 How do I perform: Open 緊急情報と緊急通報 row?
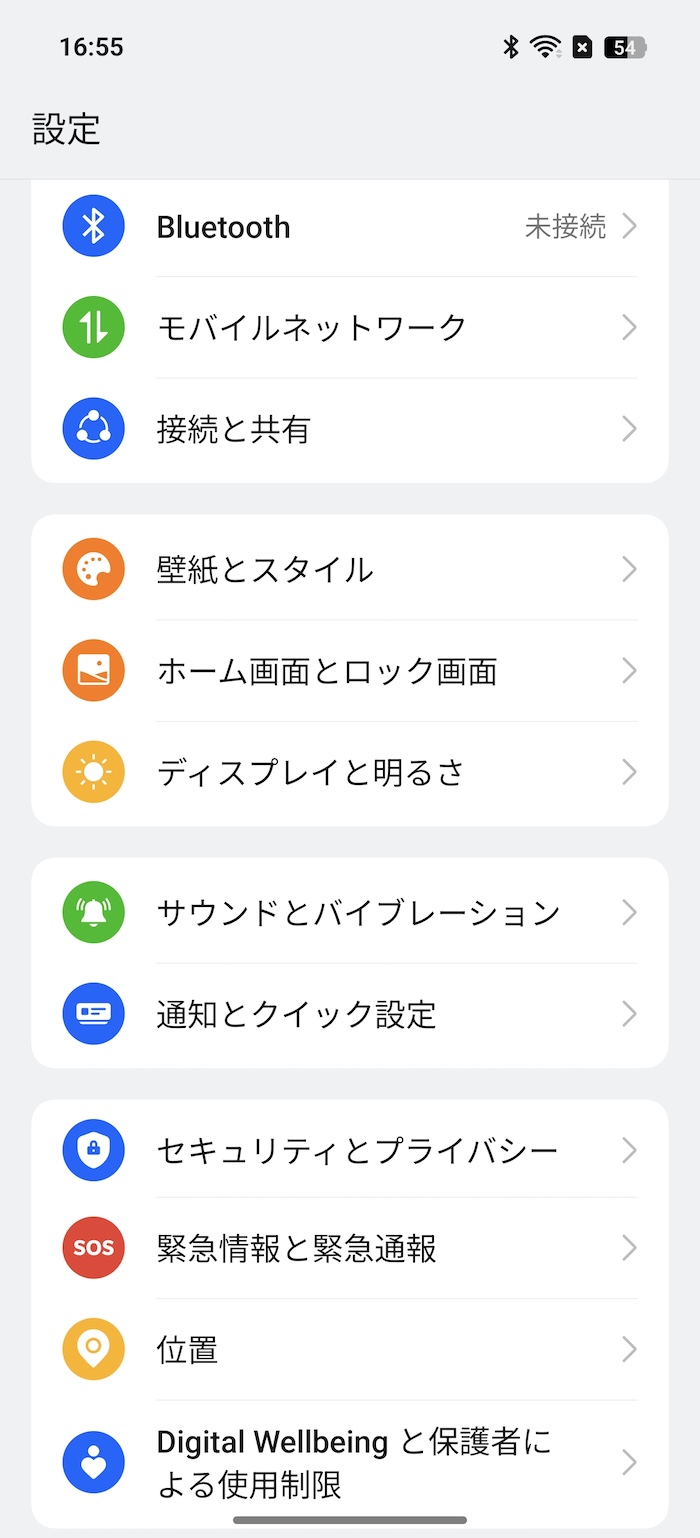(350, 1247)
